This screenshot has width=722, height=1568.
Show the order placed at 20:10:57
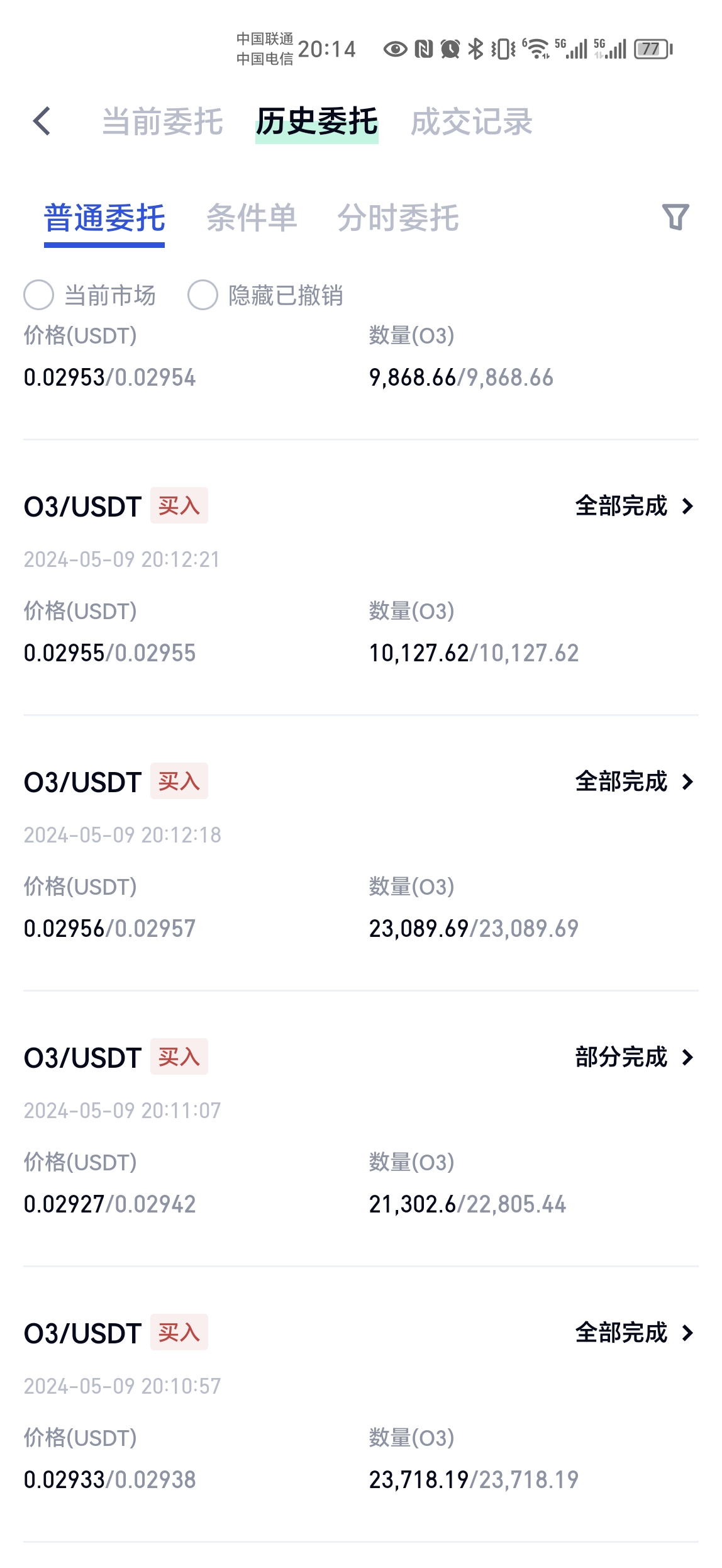tap(634, 1333)
